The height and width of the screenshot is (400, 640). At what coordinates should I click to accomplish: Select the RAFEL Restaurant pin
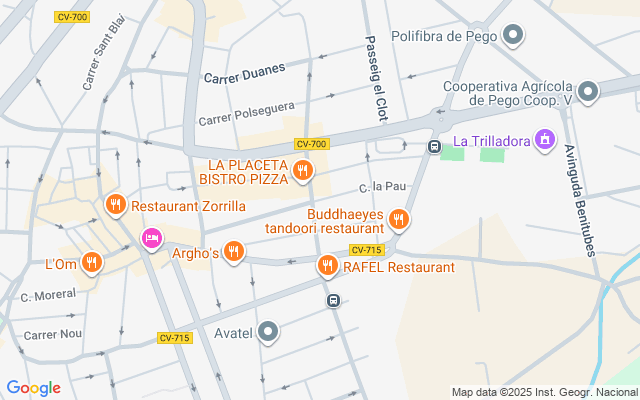(x=327, y=266)
